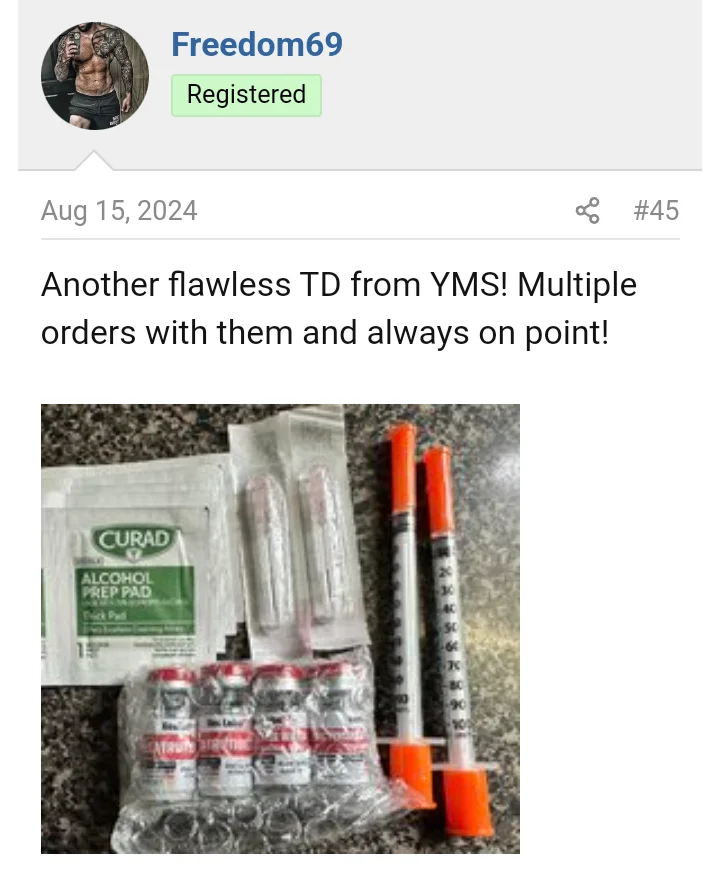This screenshot has width=720, height=874.
Task: Tap the Aug 15, 2024 timestamp link
Action: pyautogui.click(x=119, y=211)
